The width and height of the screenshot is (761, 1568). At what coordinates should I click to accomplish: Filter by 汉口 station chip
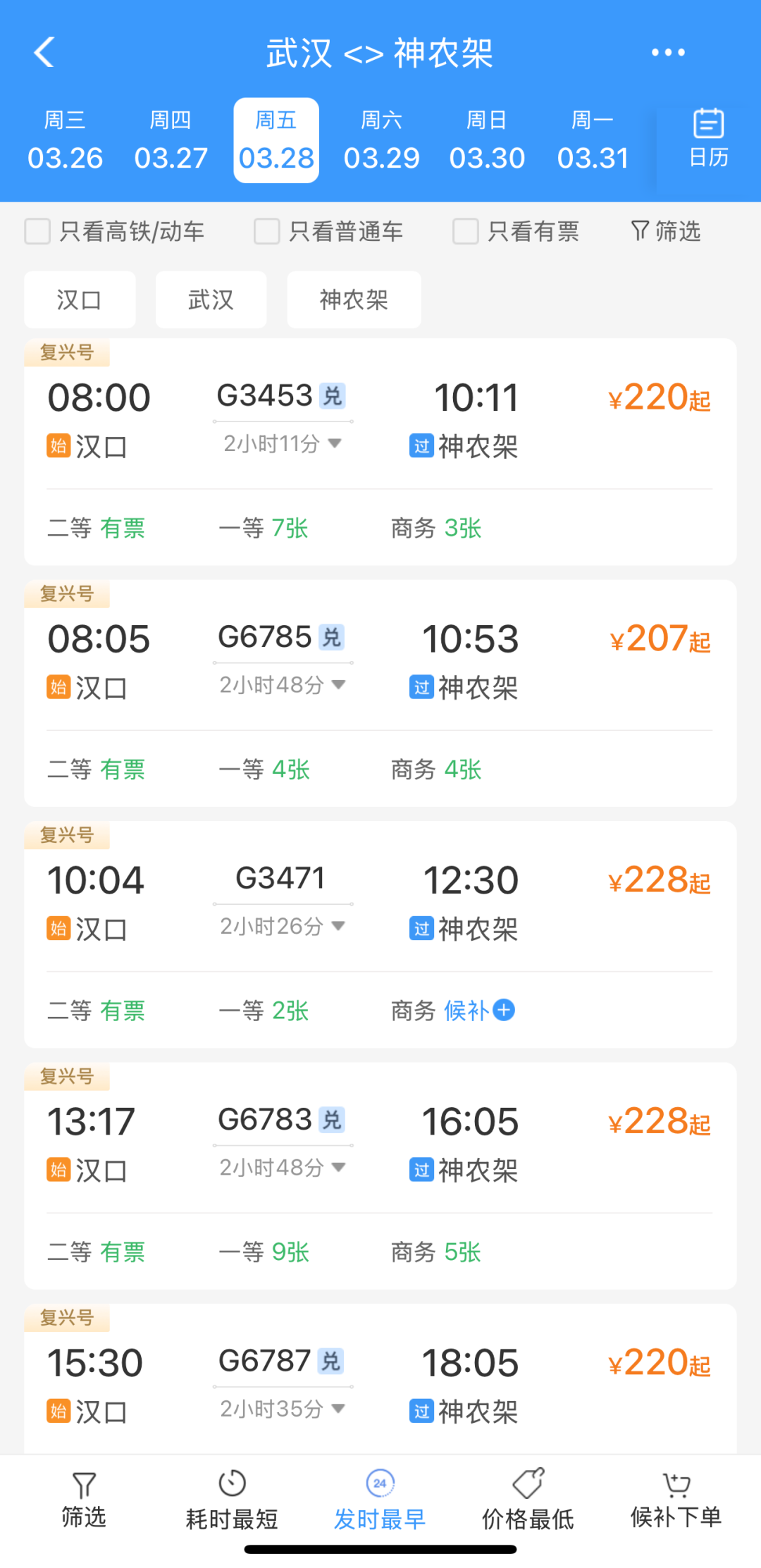(x=80, y=300)
